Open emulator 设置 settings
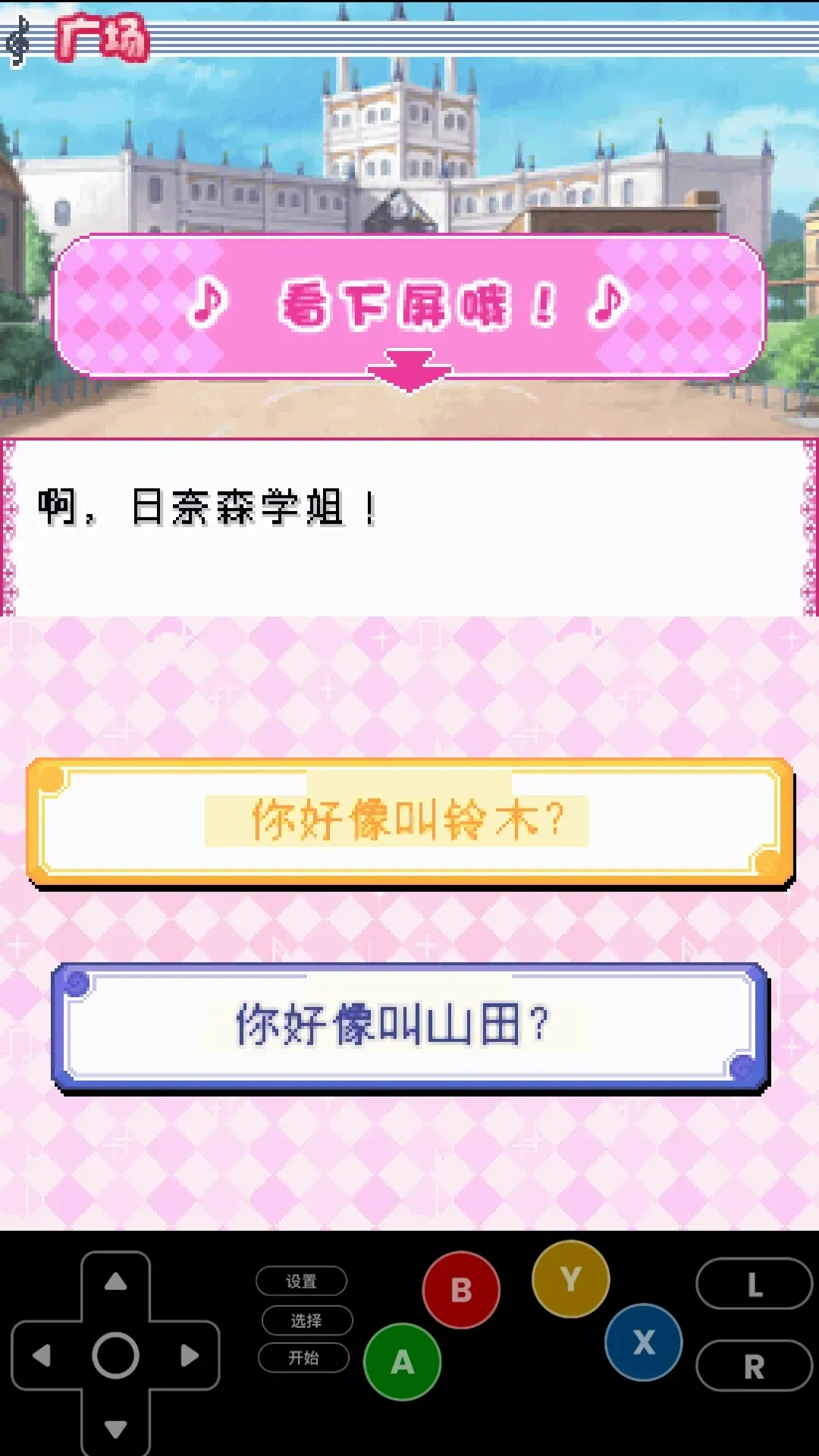The height and width of the screenshot is (1456, 819). (x=301, y=1281)
